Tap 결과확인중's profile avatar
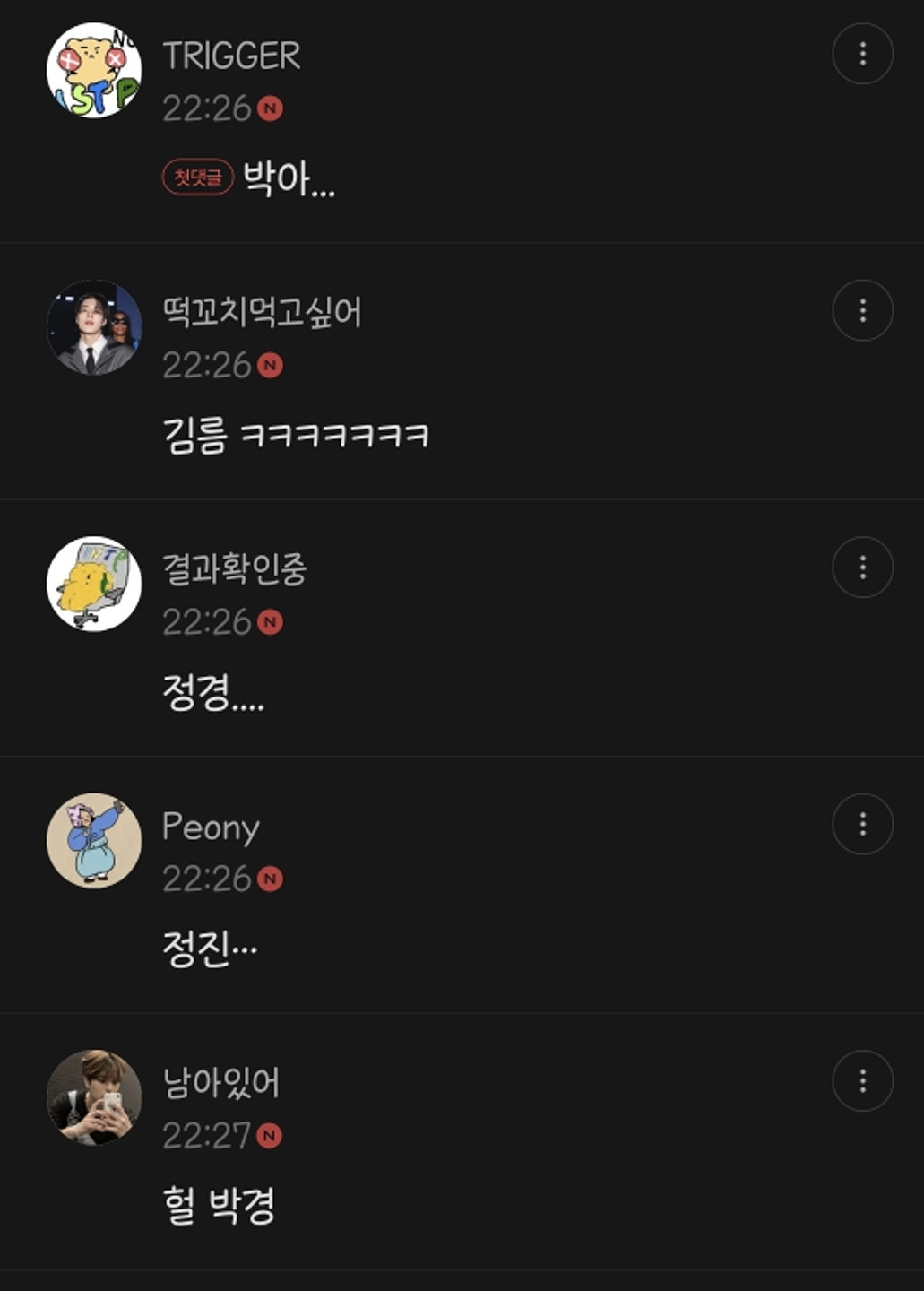The image size is (924, 1291). (94, 584)
